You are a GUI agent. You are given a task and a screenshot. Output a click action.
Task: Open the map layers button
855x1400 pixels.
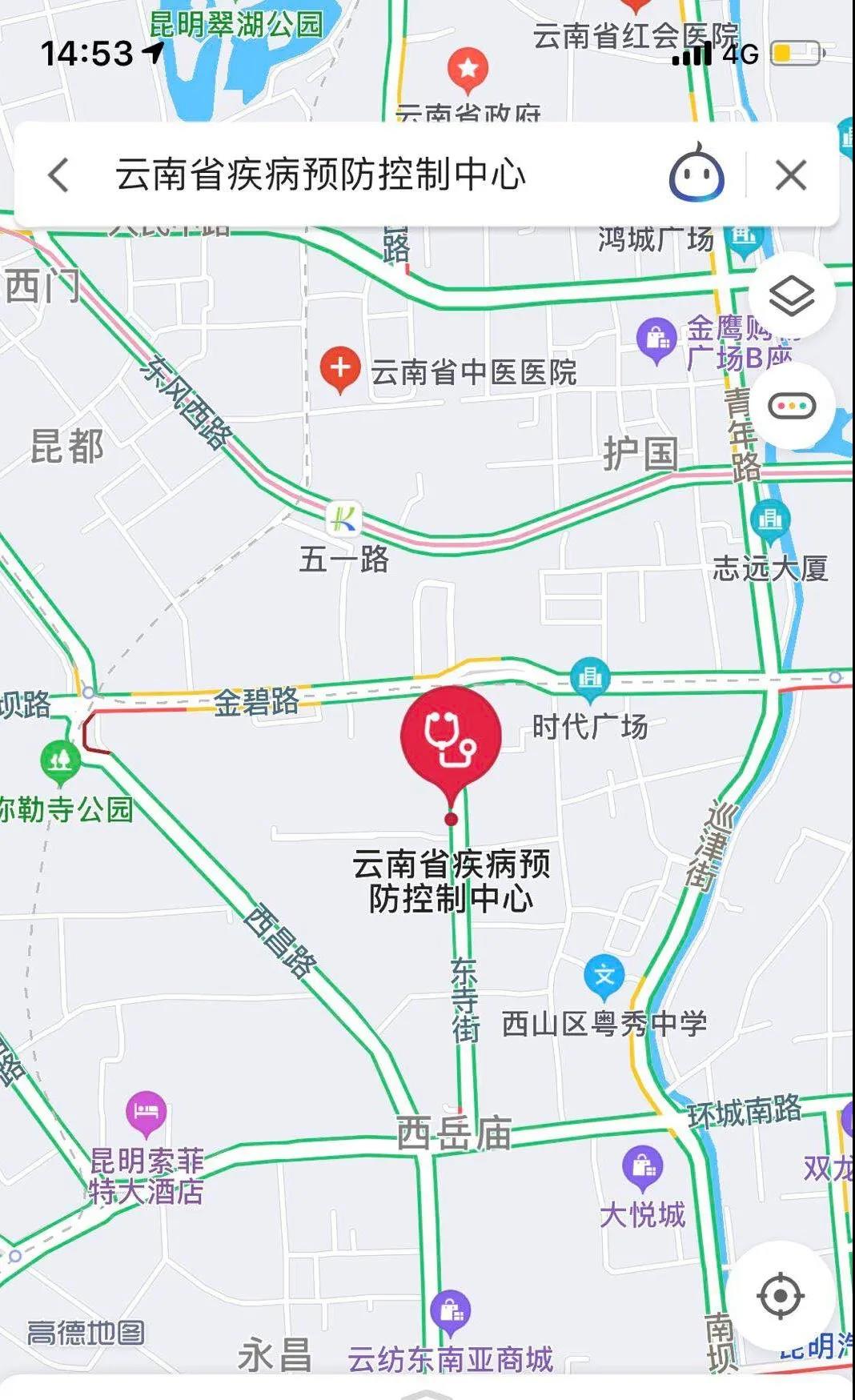(791, 296)
